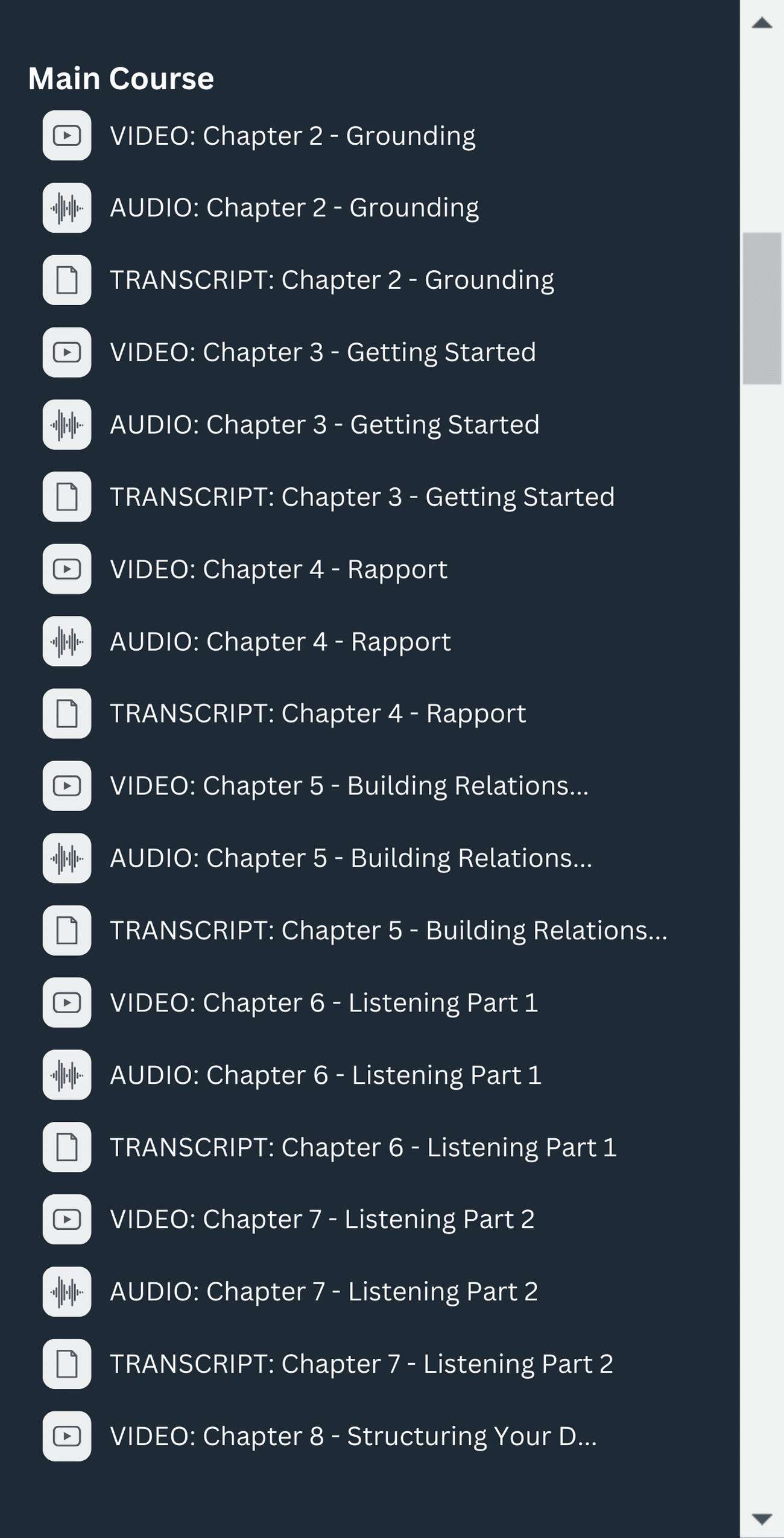Select AUDIO: Chapter 7 - Listening Part 2
The height and width of the screenshot is (1538, 784).
(x=324, y=1292)
